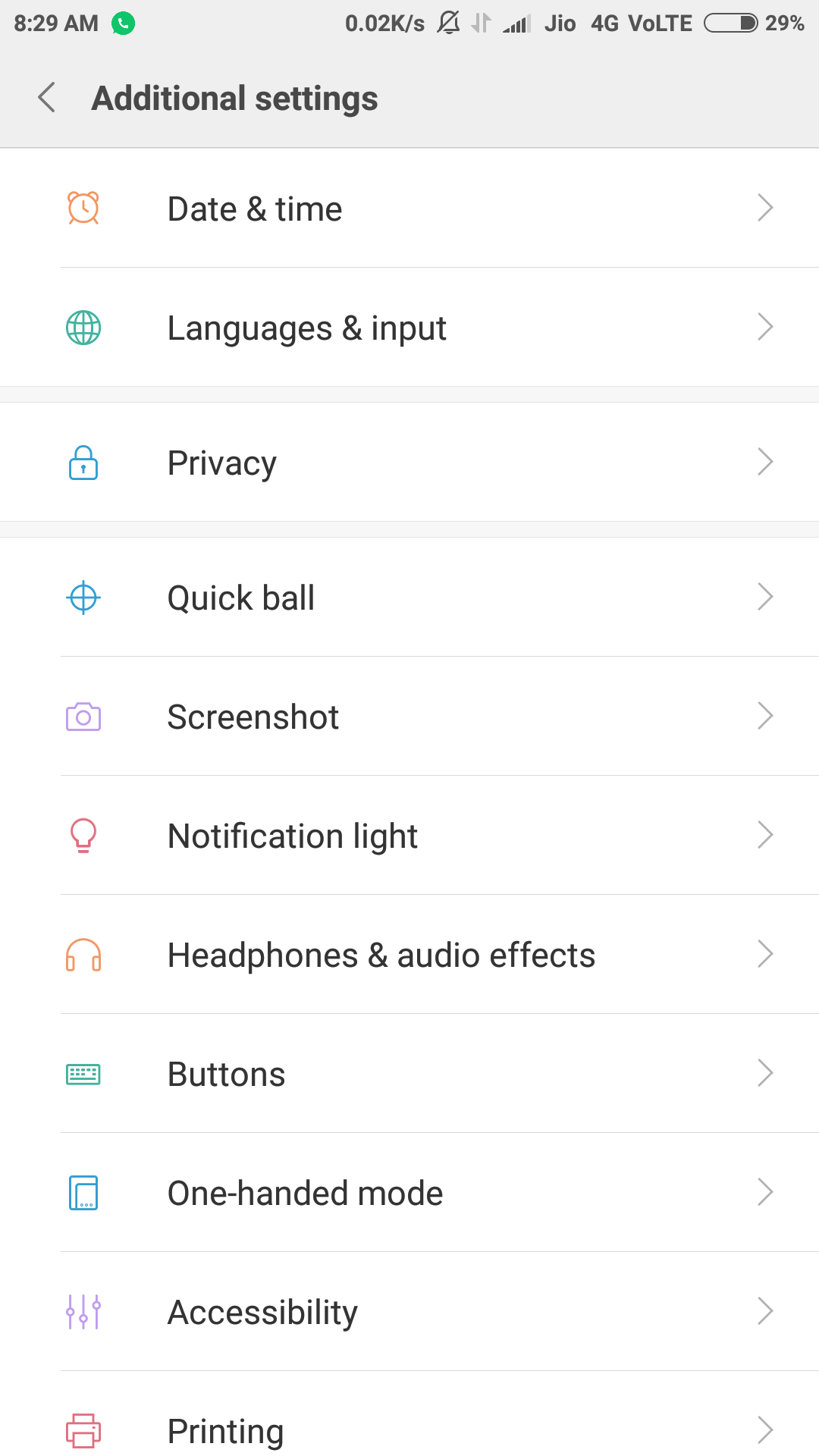Open the Privacy settings

tap(409, 463)
